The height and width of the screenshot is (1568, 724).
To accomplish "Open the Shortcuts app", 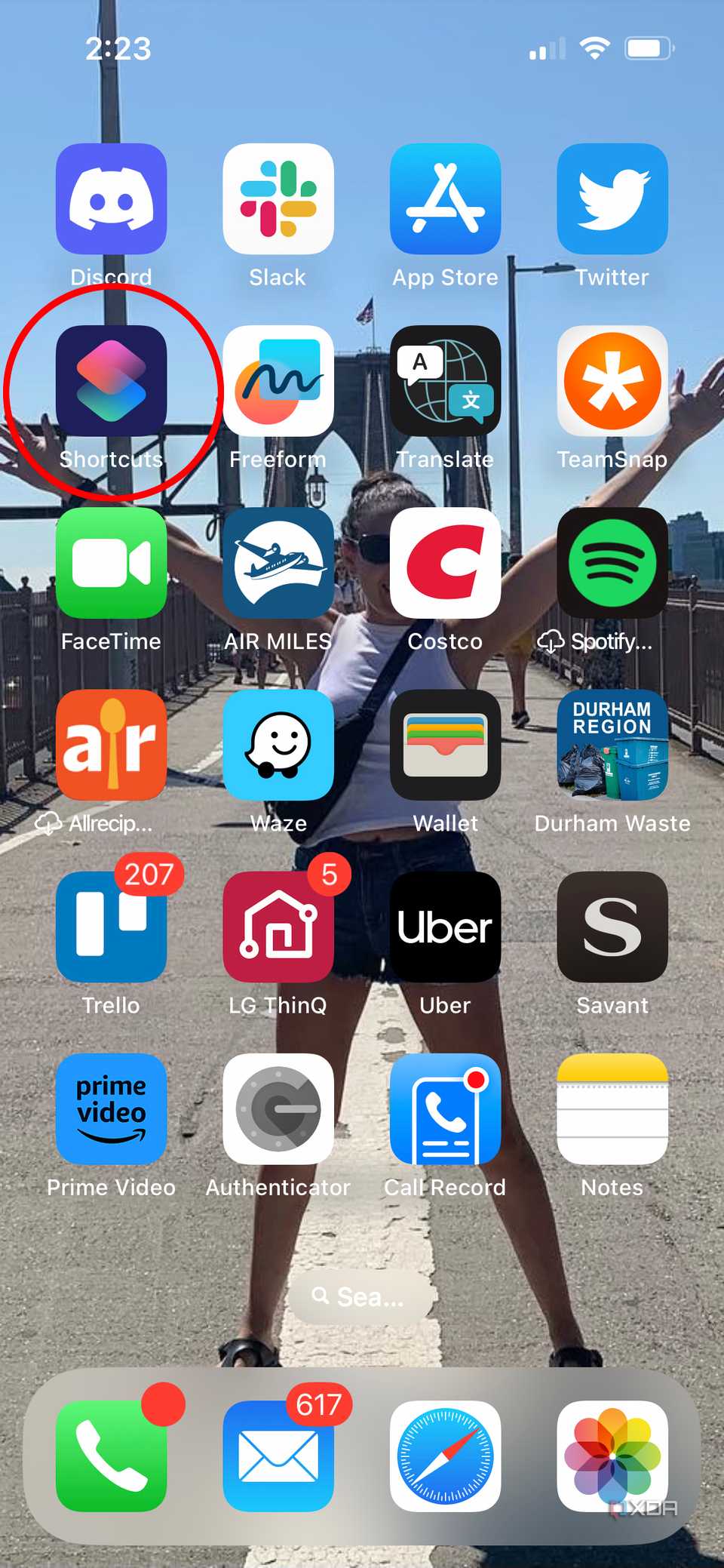I will point(111,381).
